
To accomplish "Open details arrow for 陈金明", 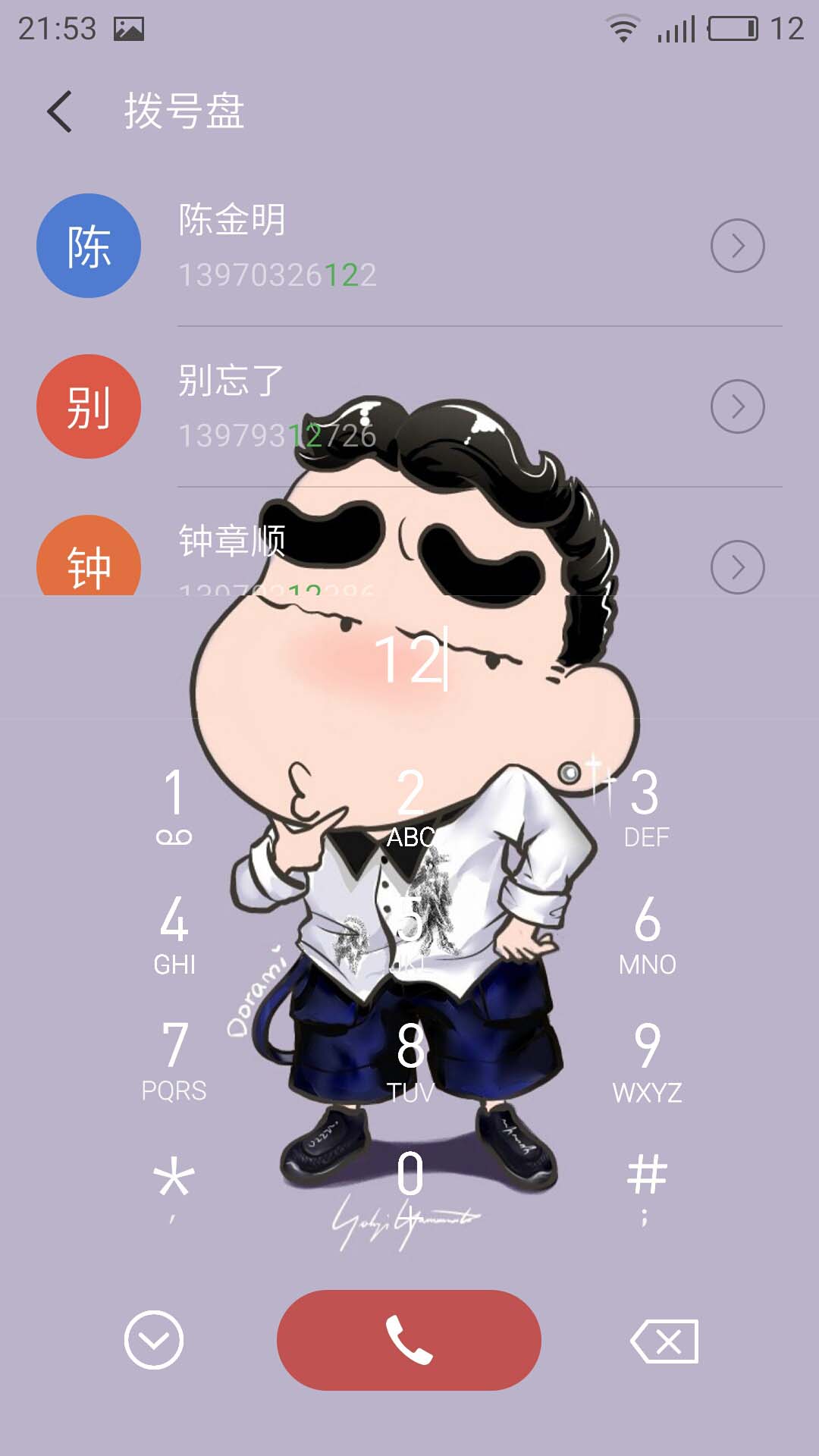I will click(737, 246).
